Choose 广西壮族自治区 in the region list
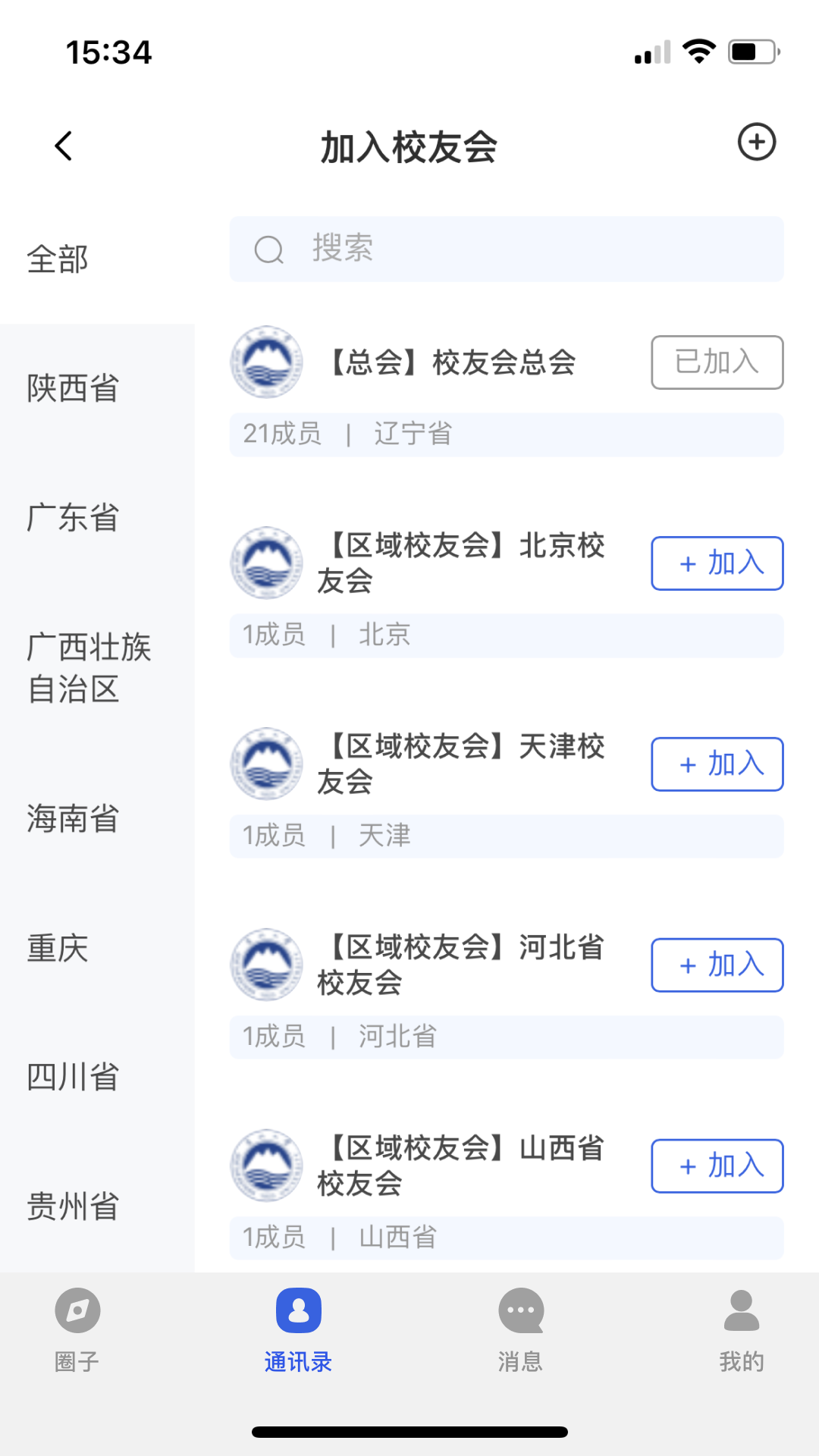Viewport: 819px width, 1456px height. 89,668
